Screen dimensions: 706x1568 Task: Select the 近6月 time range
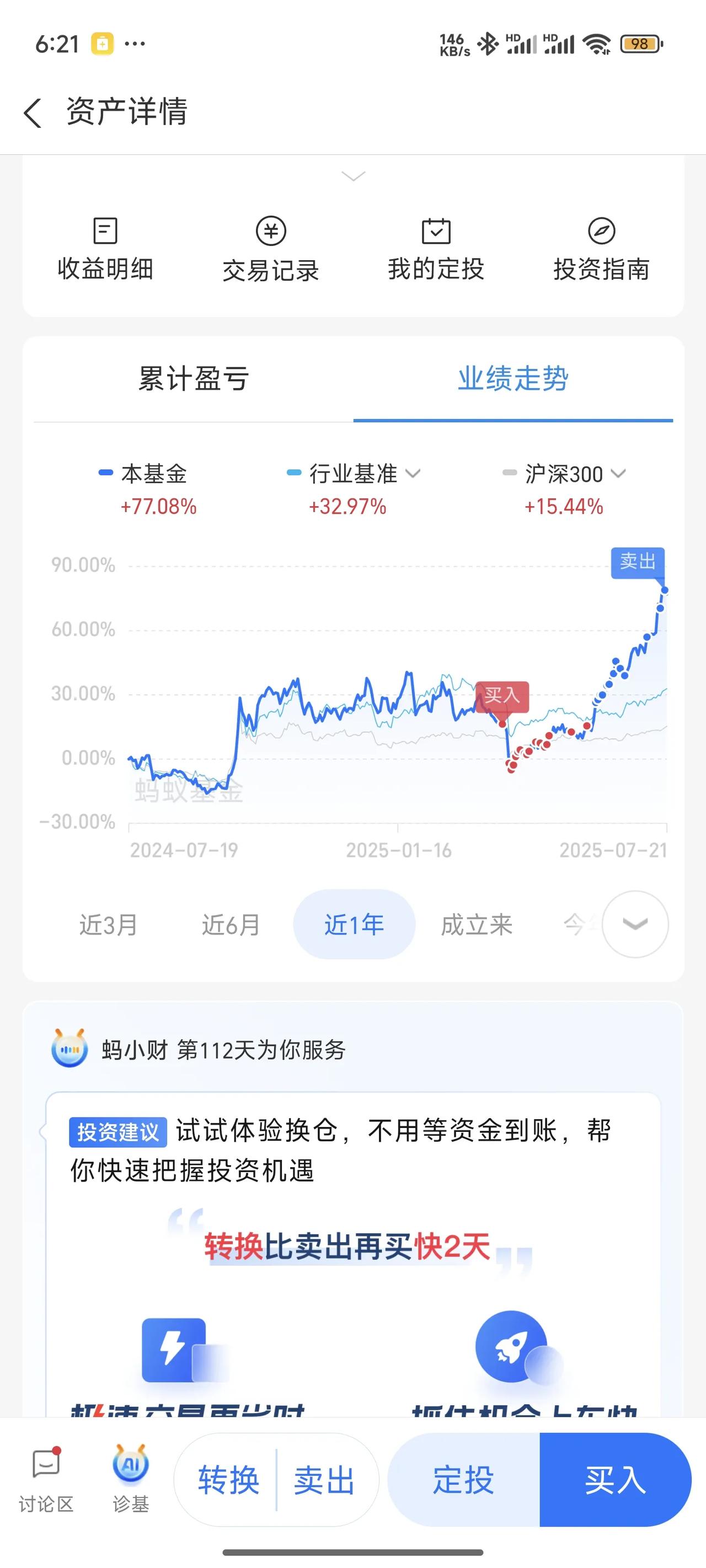231,925
